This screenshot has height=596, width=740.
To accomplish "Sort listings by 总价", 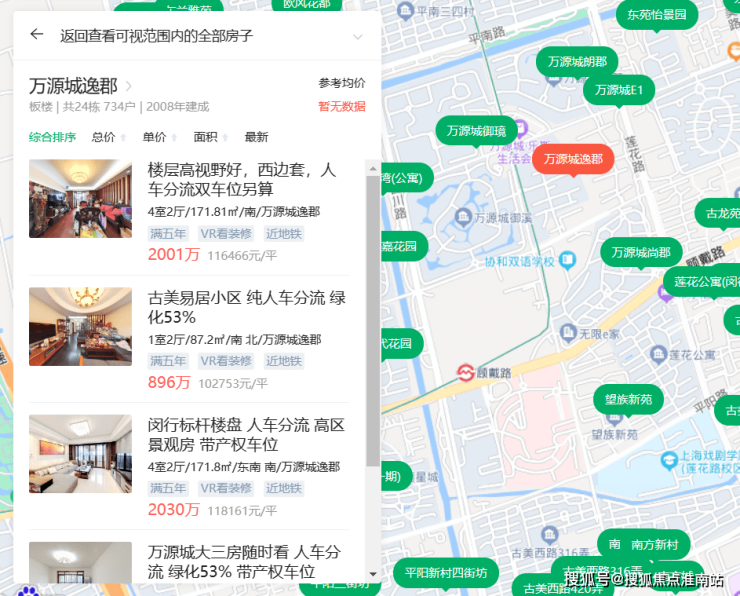I will click(103, 137).
